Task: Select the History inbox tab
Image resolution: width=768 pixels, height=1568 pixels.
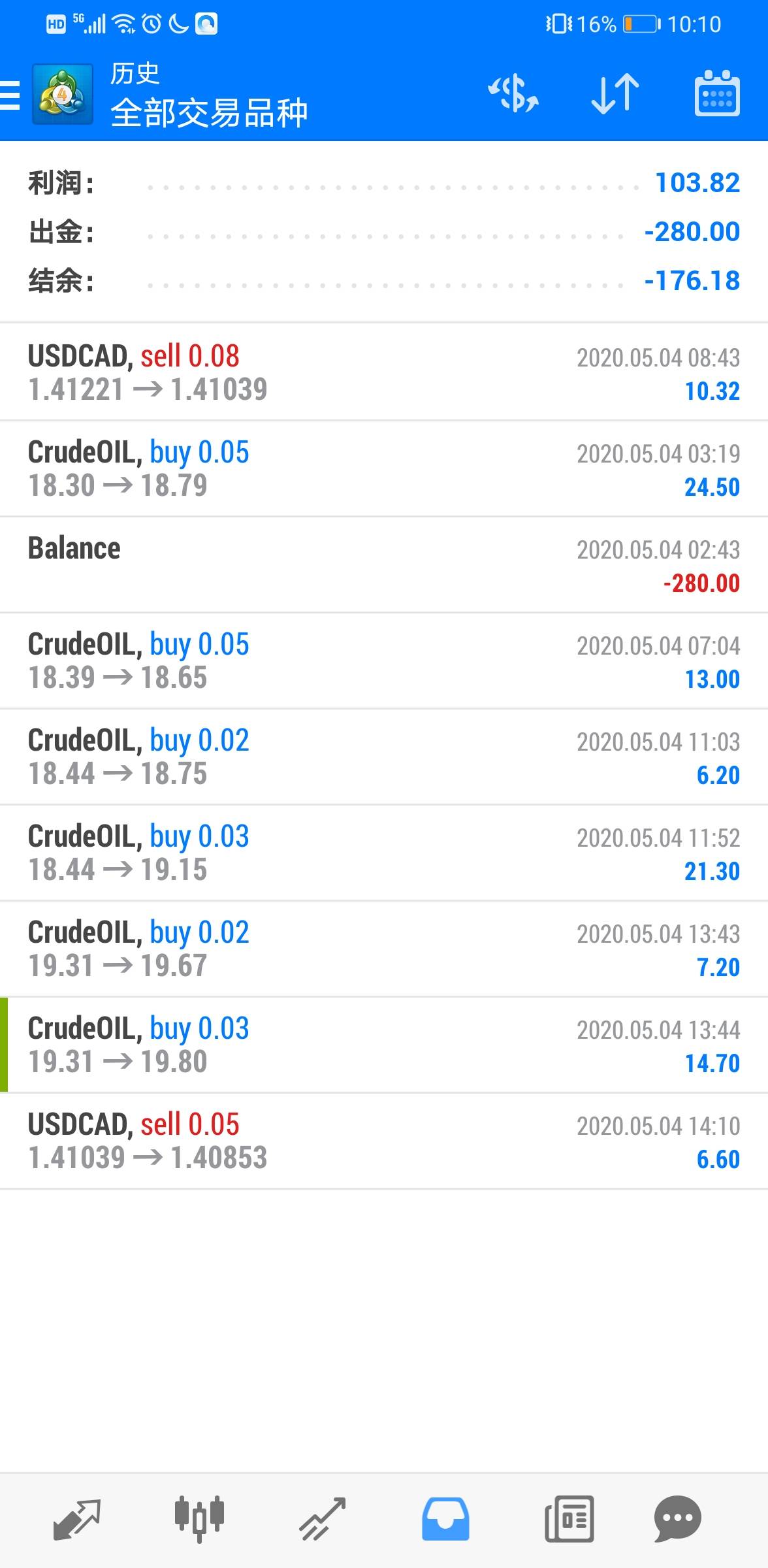Action: 445,1519
